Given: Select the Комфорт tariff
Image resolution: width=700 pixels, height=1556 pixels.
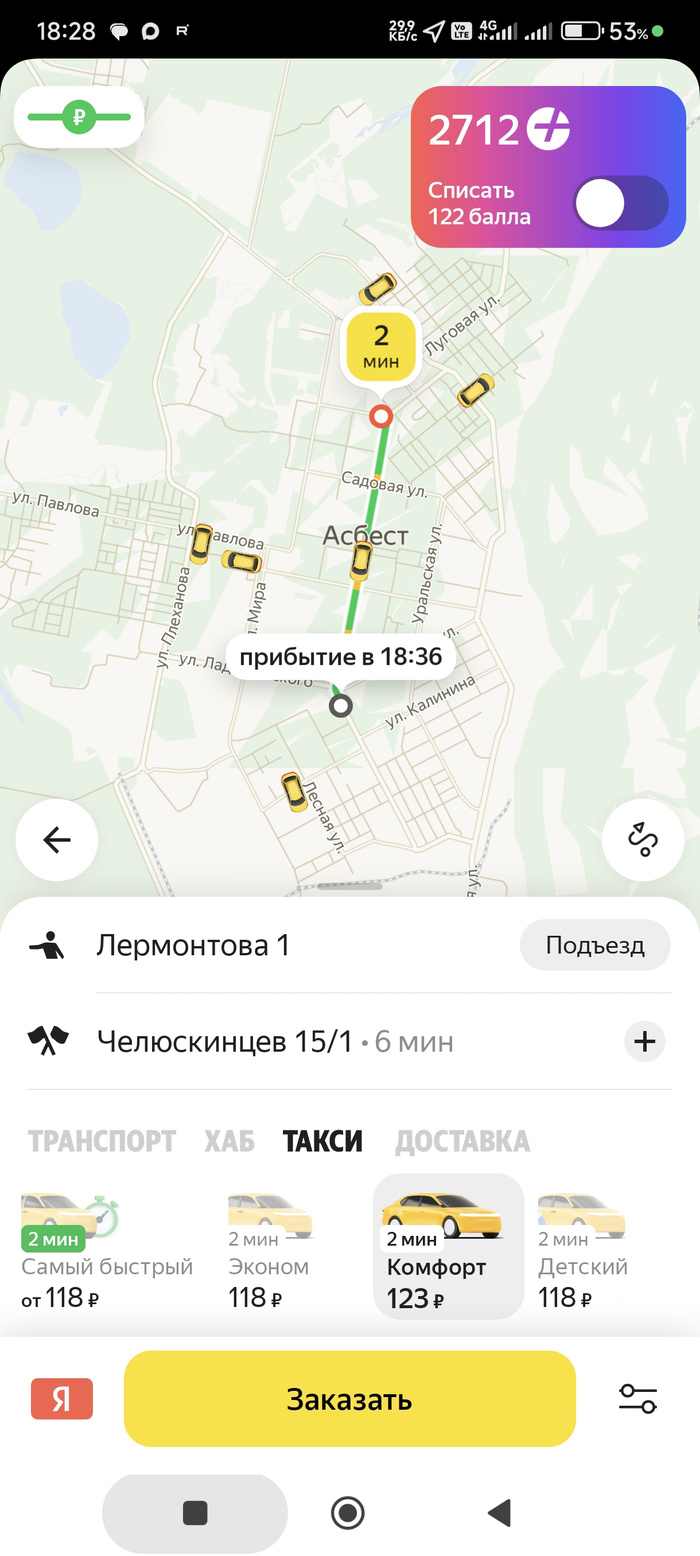Looking at the screenshot, I should (447, 1250).
